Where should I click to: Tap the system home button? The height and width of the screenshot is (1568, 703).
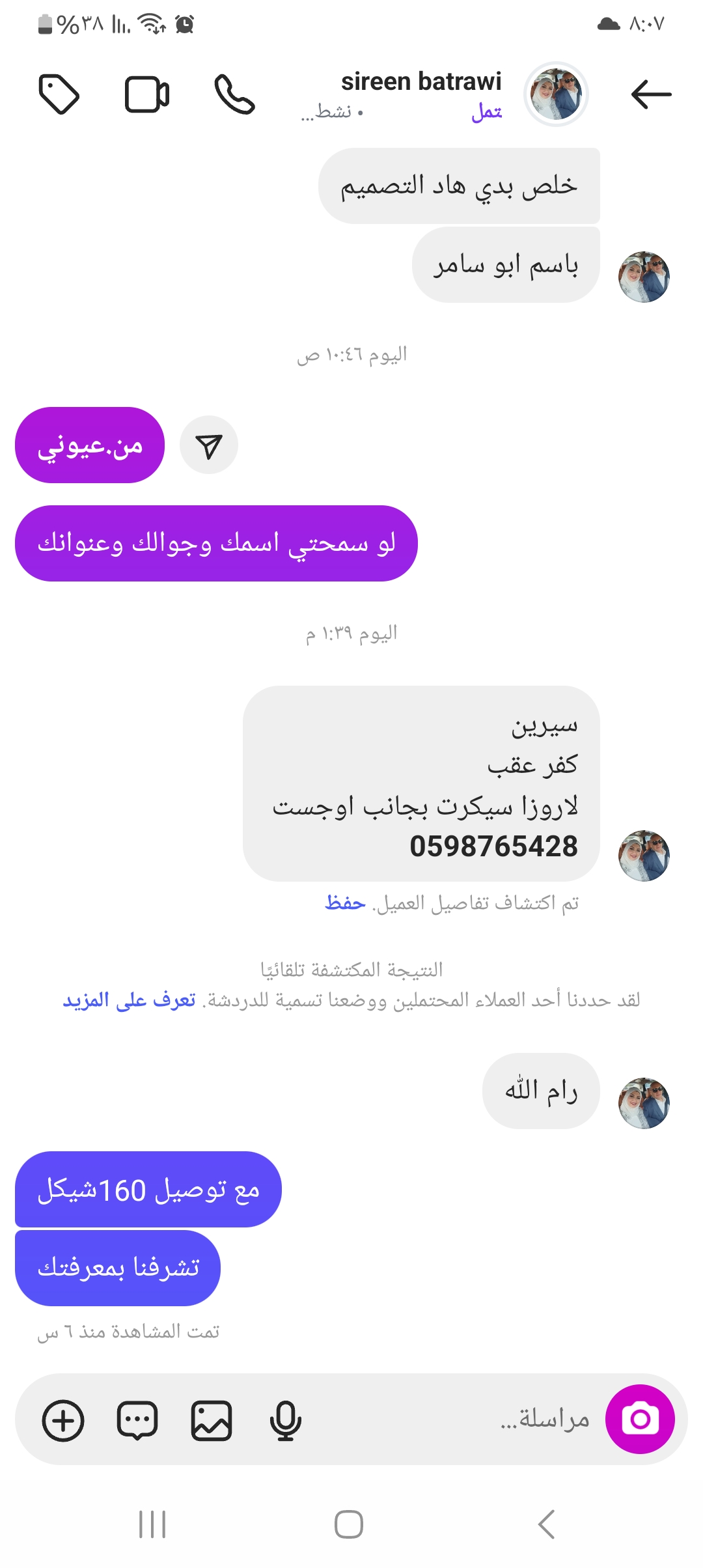[349, 1524]
